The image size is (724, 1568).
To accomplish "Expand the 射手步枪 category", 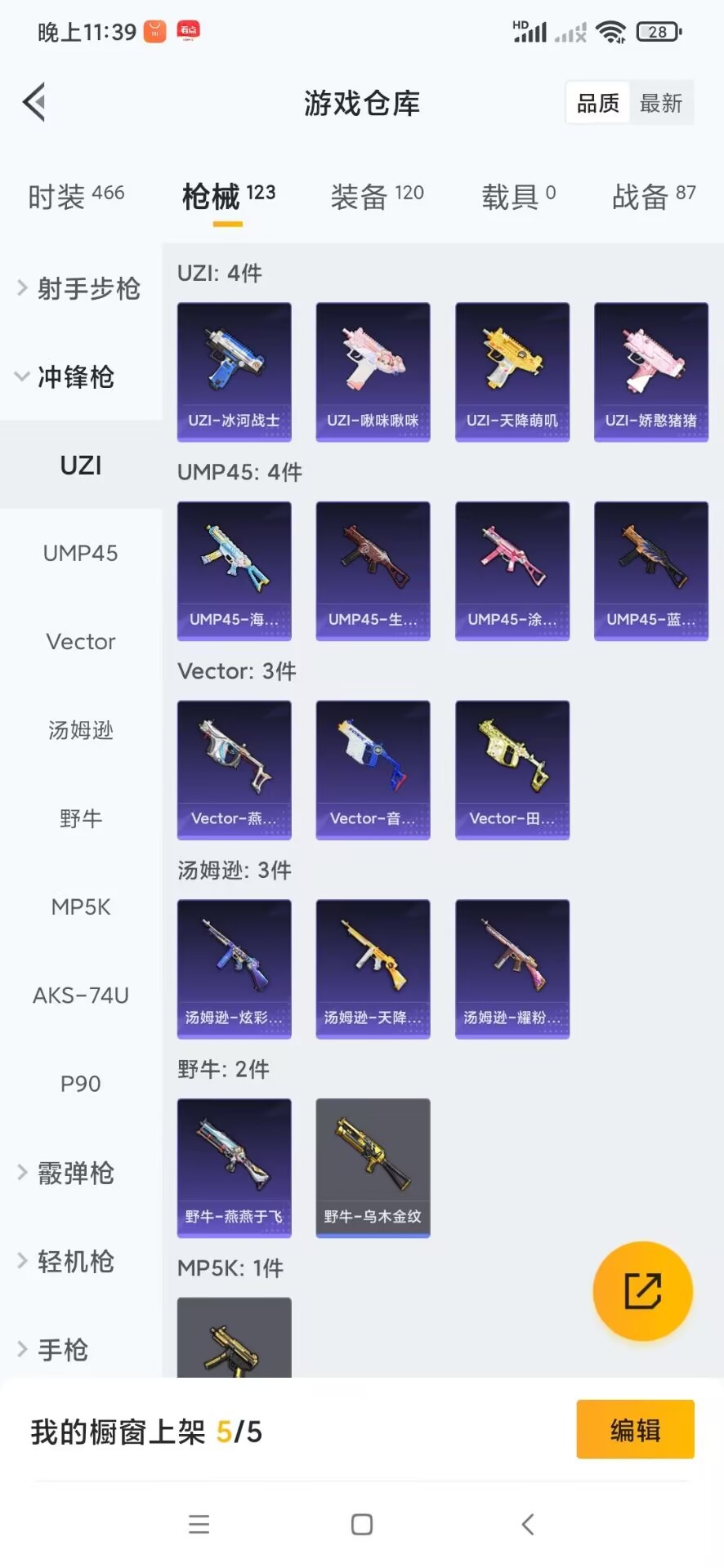I will (x=80, y=288).
